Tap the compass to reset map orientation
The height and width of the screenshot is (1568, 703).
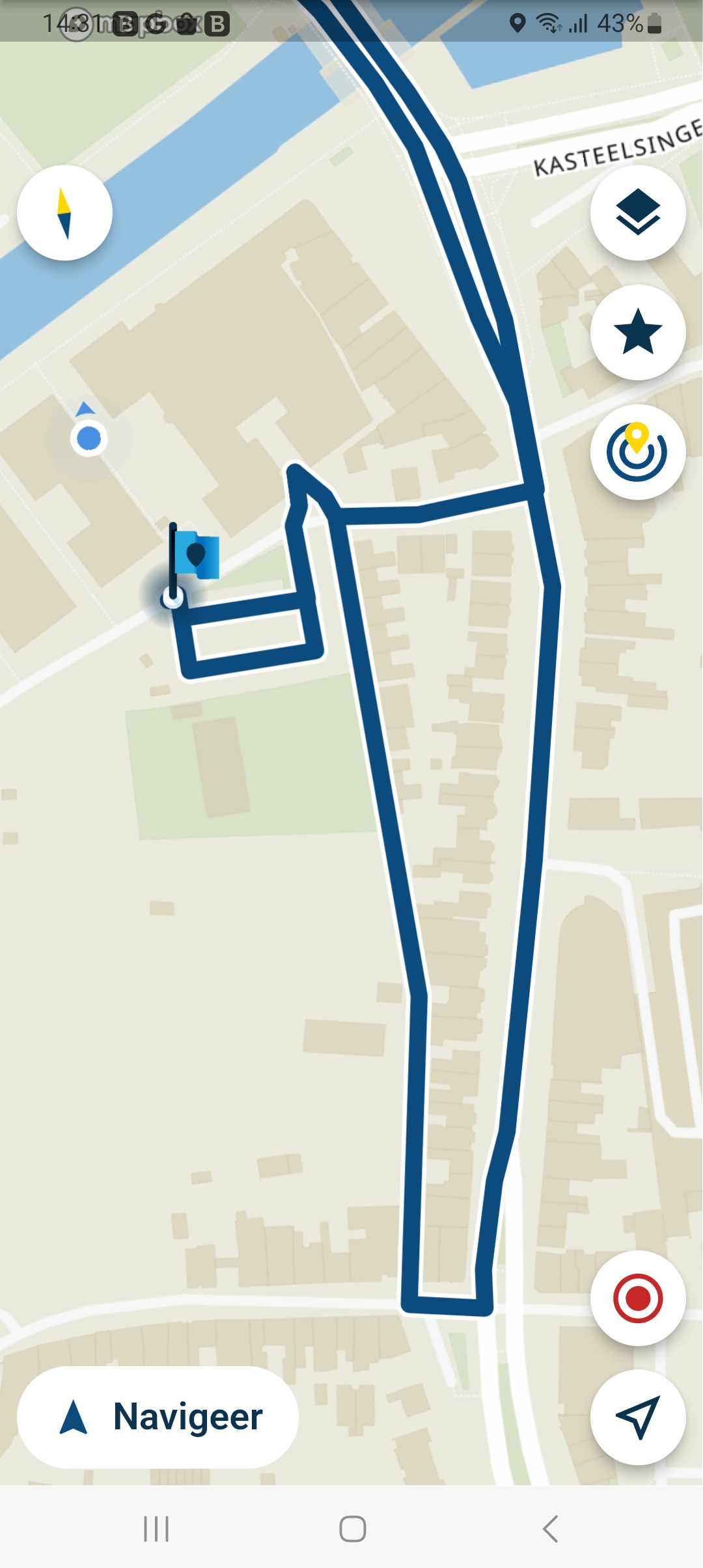pos(64,213)
